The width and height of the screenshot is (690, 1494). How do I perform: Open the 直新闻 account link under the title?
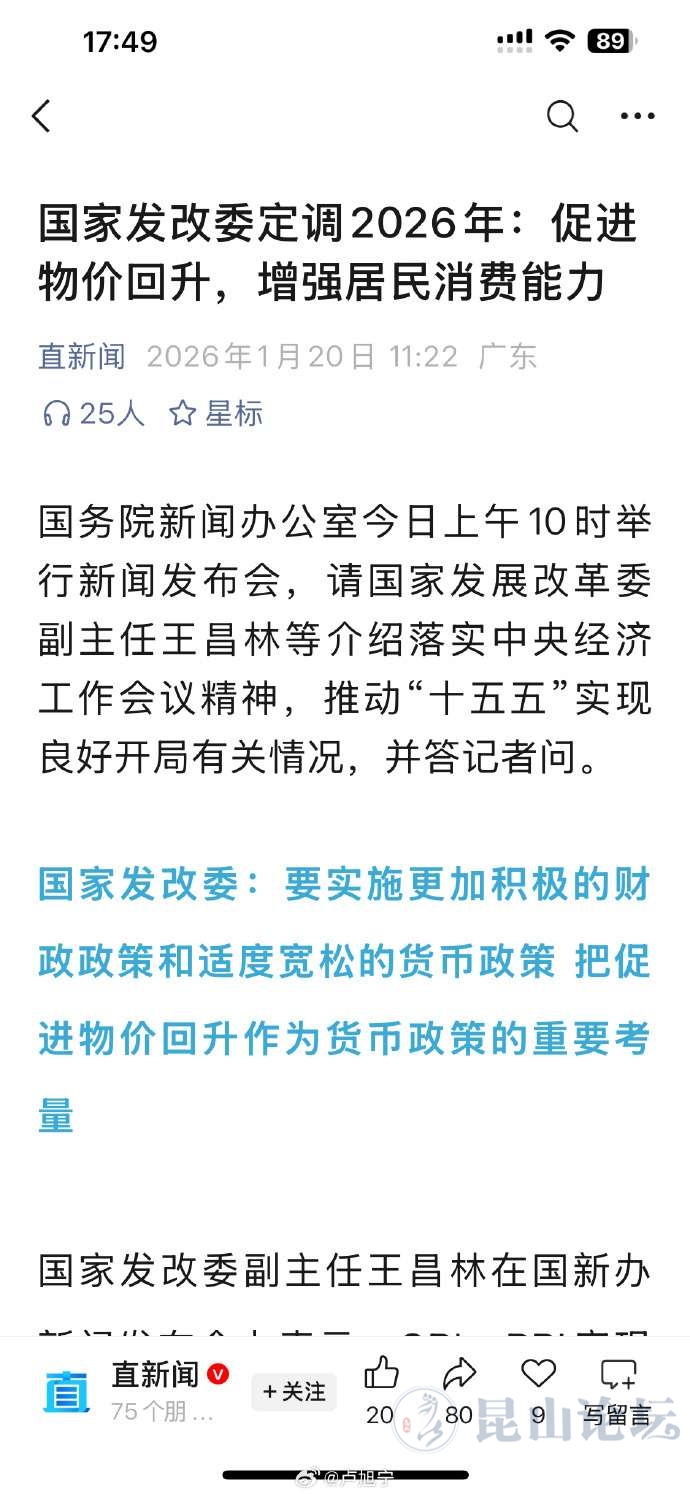click(82, 356)
